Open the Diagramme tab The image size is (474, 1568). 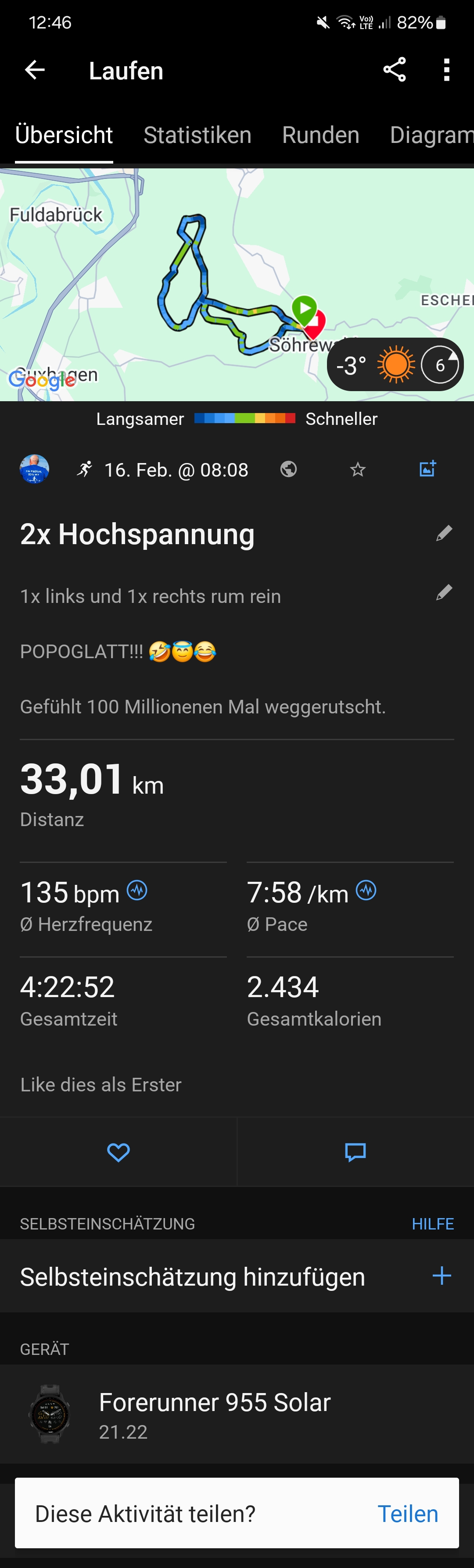(x=431, y=135)
